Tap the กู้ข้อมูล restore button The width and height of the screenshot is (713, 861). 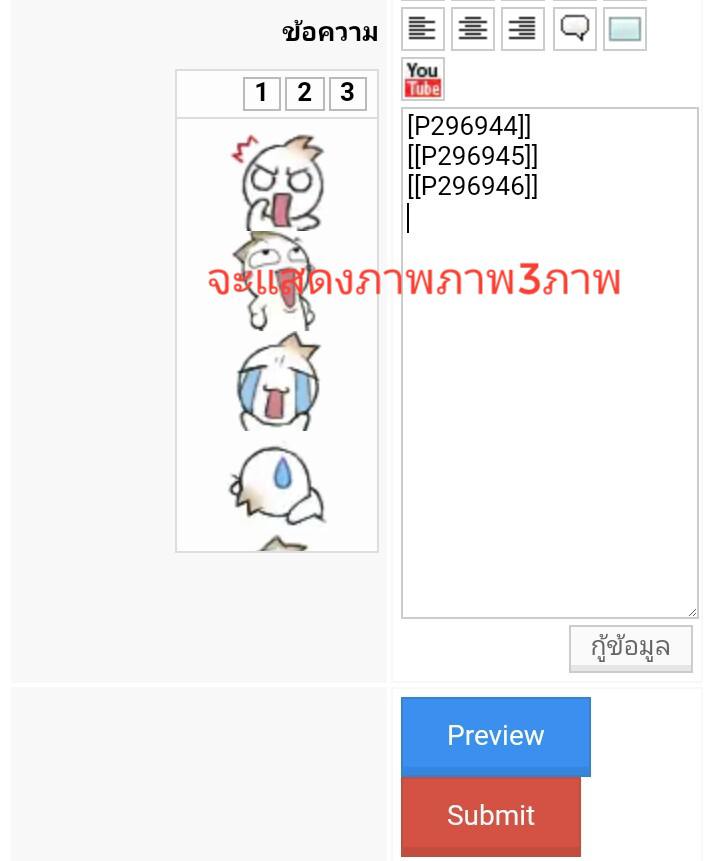pos(630,648)
